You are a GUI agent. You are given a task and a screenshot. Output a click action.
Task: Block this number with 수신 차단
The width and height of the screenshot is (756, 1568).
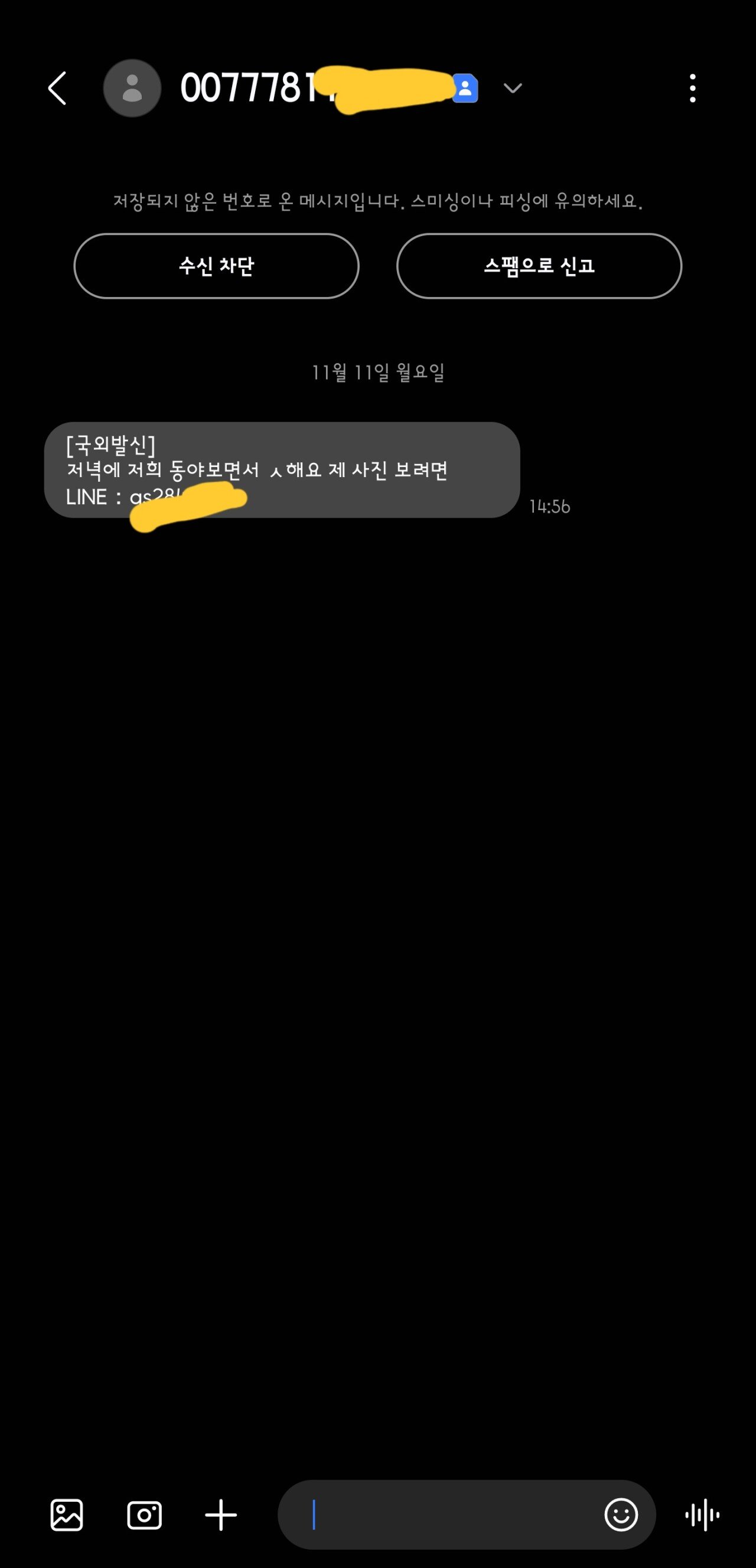[x=216, y=266]
